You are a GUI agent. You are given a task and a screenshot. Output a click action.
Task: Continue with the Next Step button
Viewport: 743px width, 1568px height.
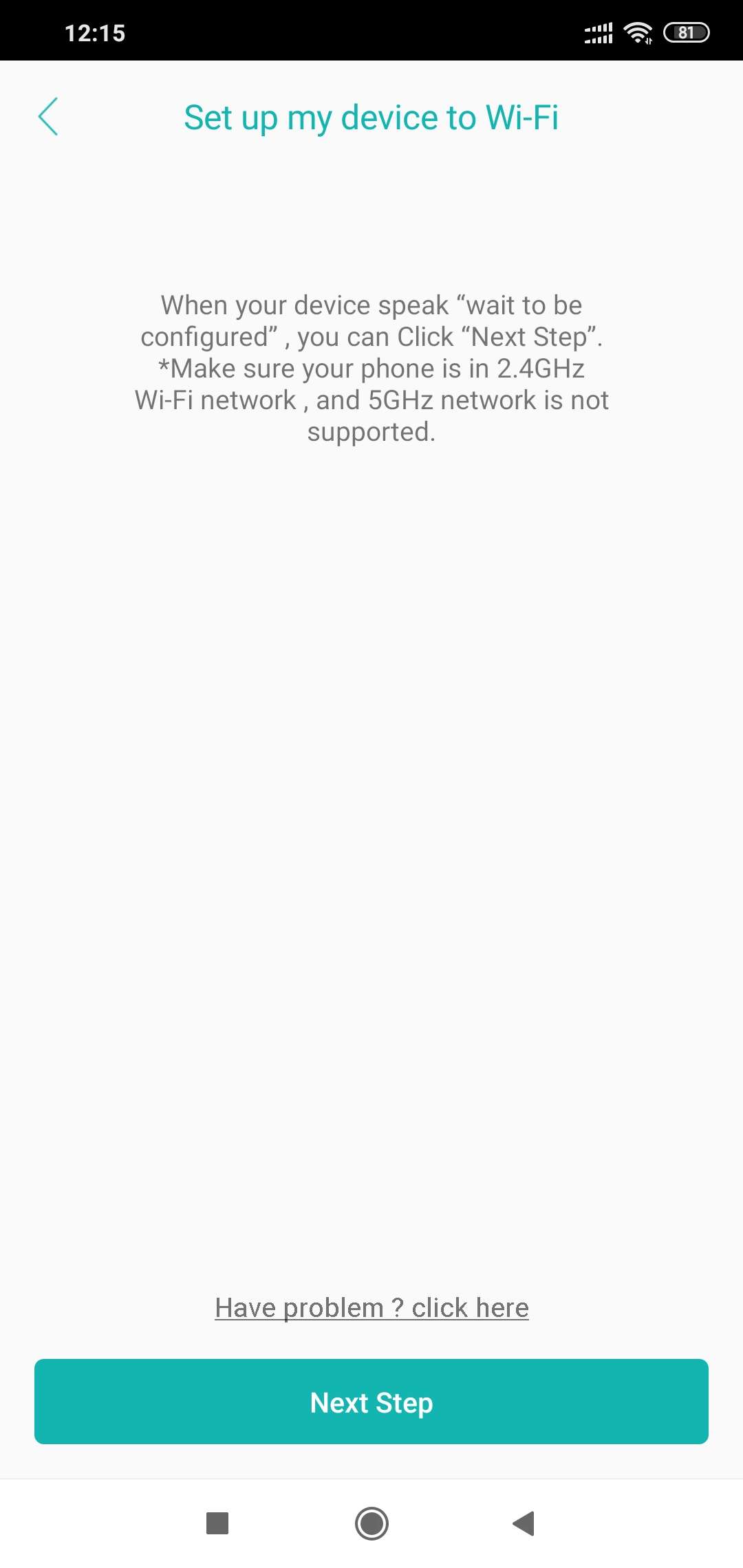371,1402
